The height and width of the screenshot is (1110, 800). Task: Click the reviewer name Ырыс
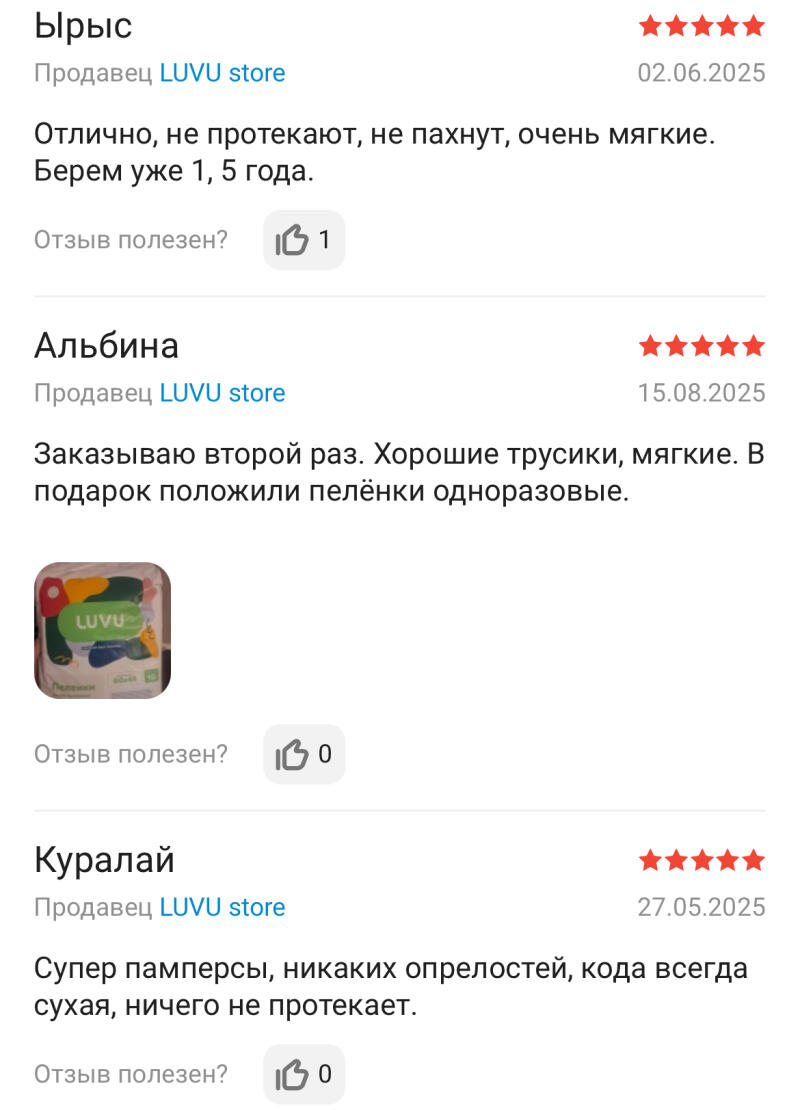tap(83, 24)
